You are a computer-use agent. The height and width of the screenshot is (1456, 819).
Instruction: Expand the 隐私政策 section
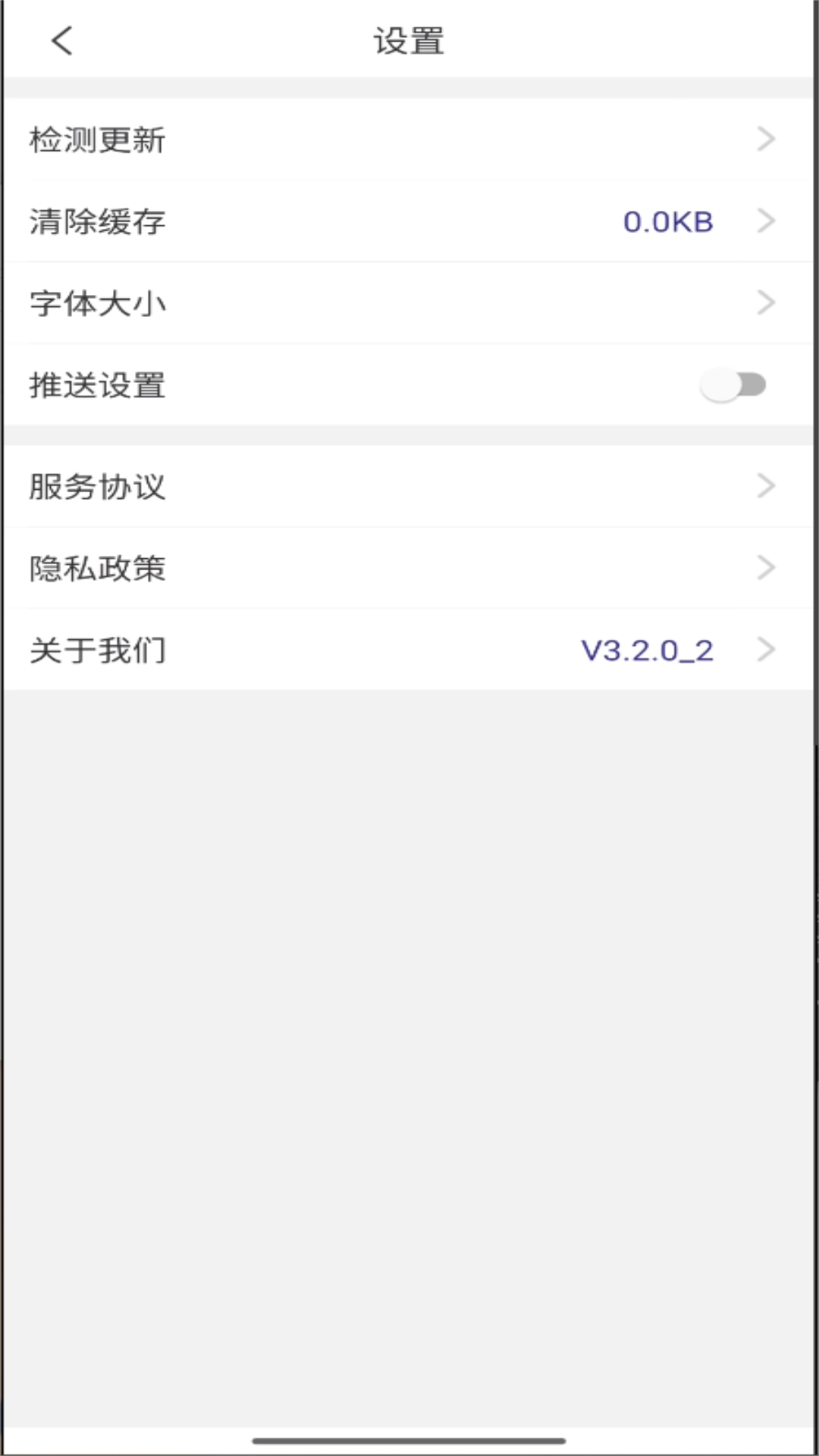coord(409,568)
